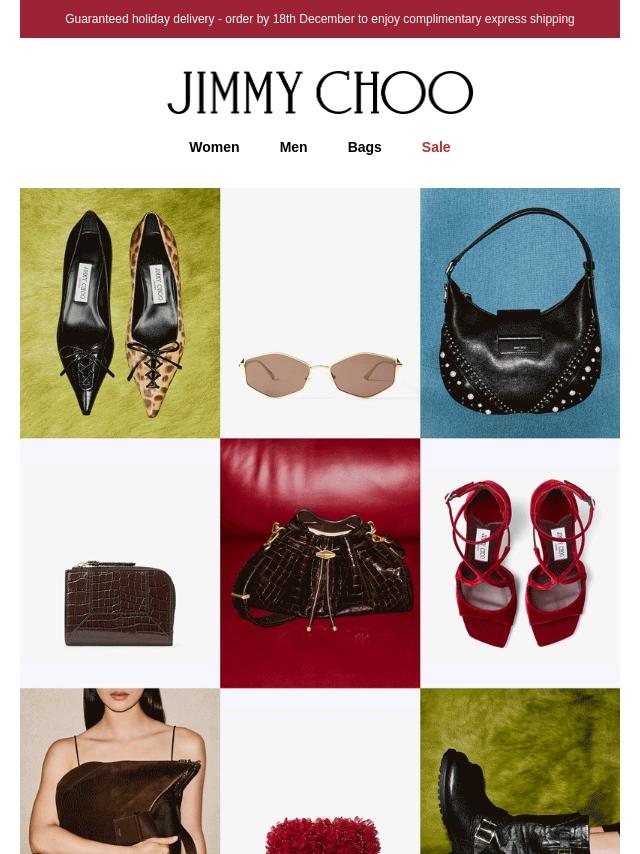View the lace-up pointed pumps tile
The height and width of the screenshot is (854, 640).
(120, 313)
